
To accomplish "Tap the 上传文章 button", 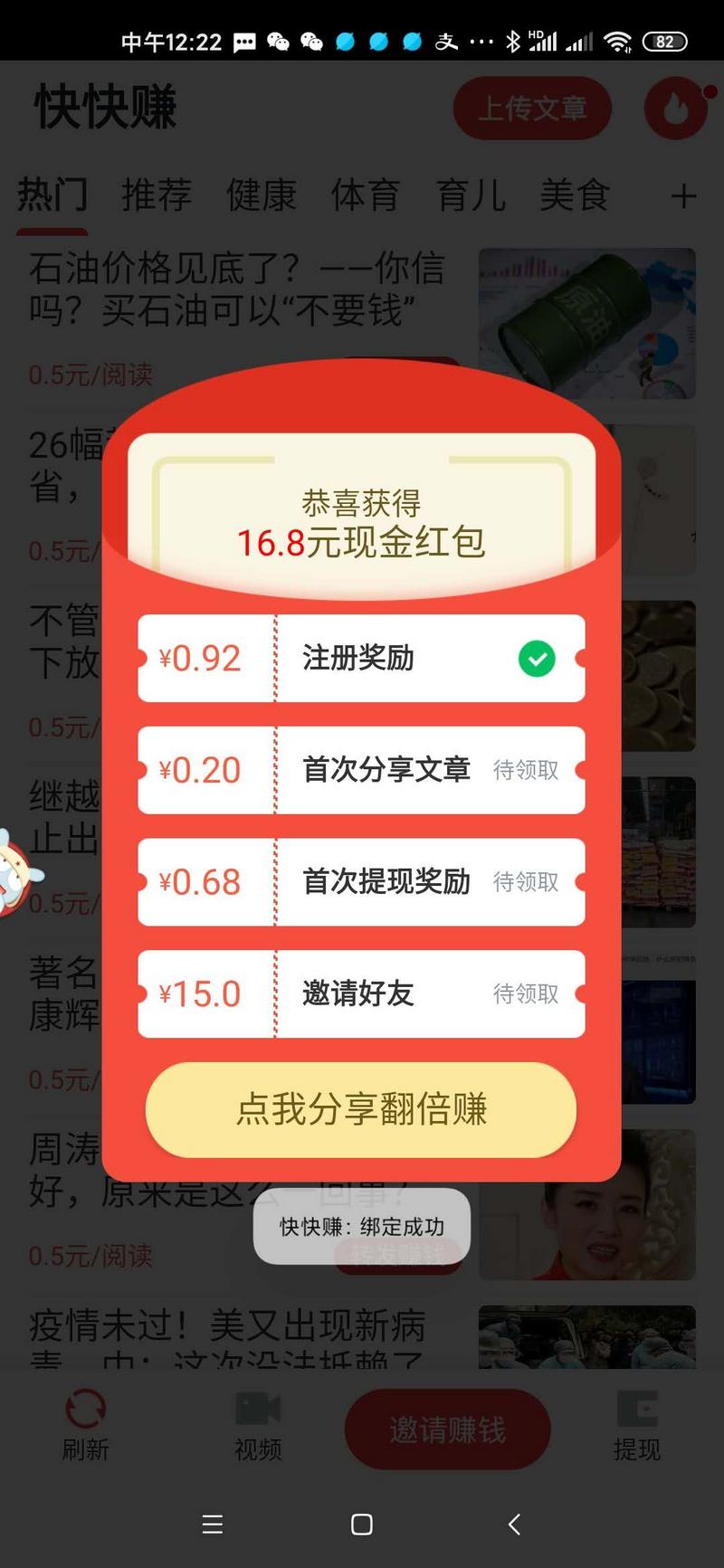I will (x=532, y=109).
